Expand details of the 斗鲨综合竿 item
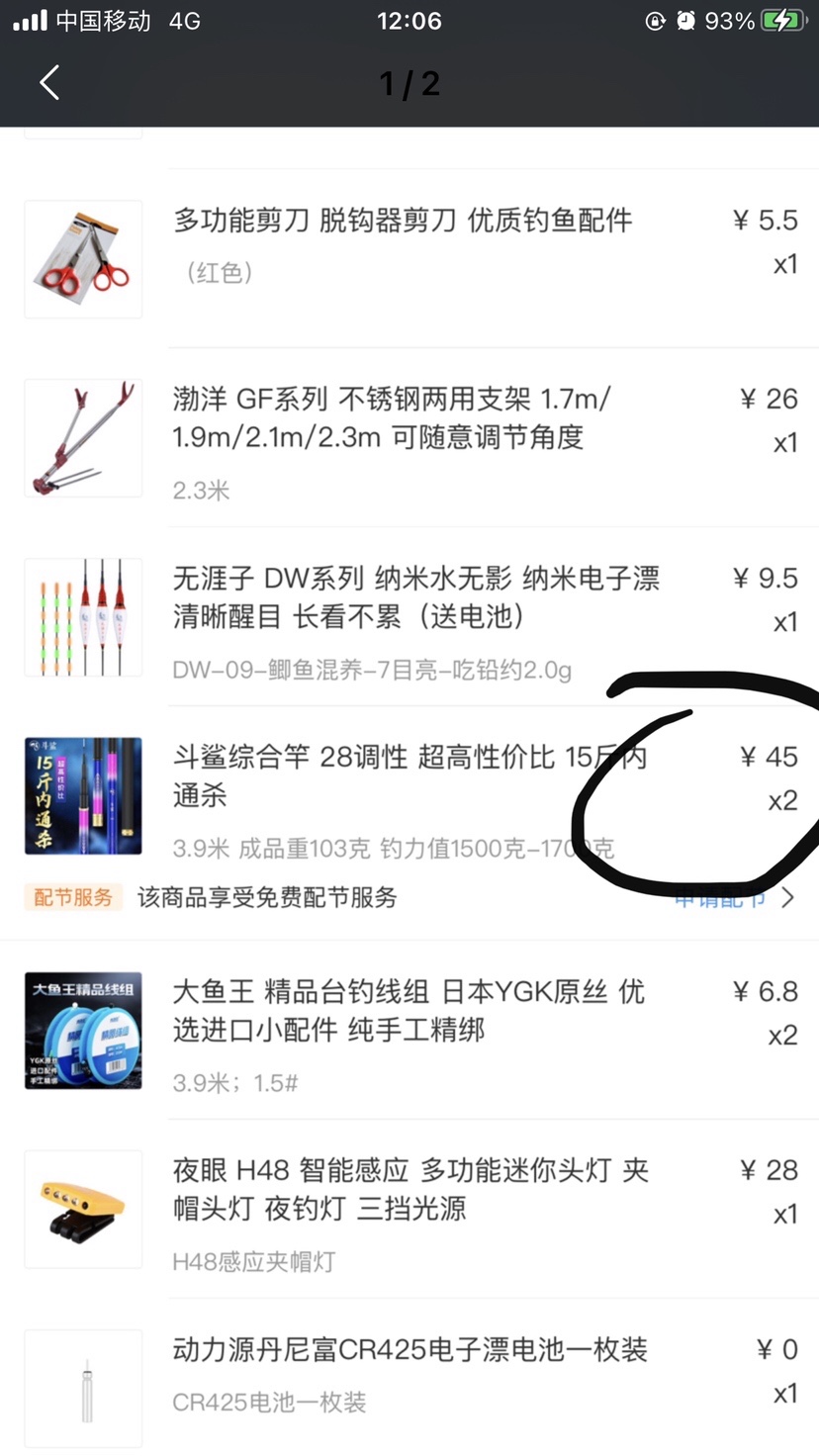 pos(396,776)
